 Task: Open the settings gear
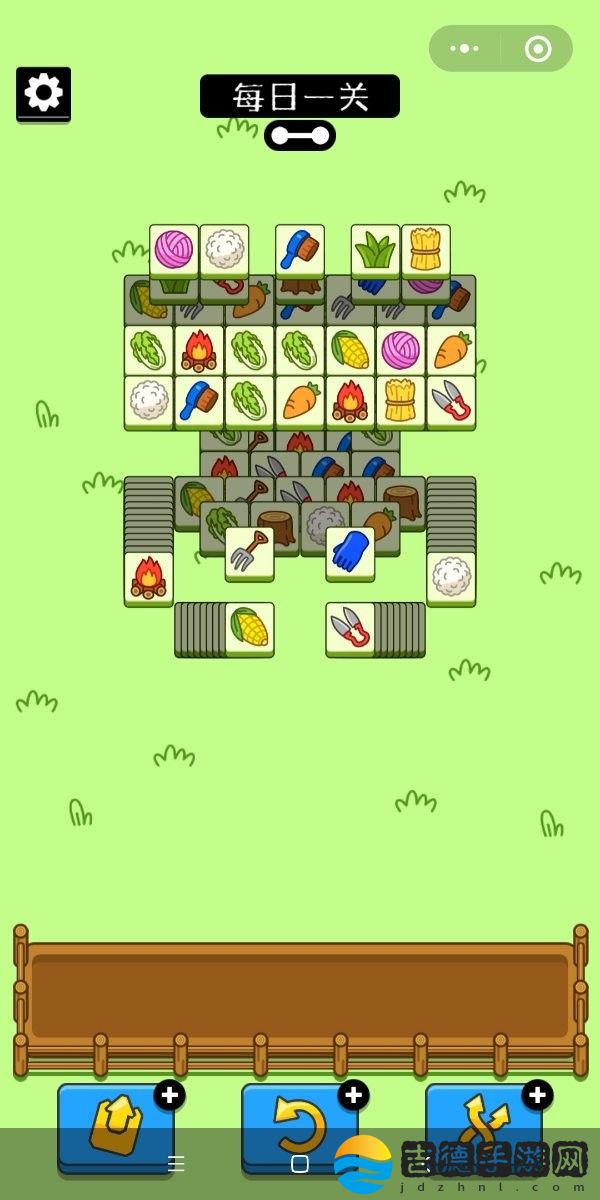tap(43, 93)
